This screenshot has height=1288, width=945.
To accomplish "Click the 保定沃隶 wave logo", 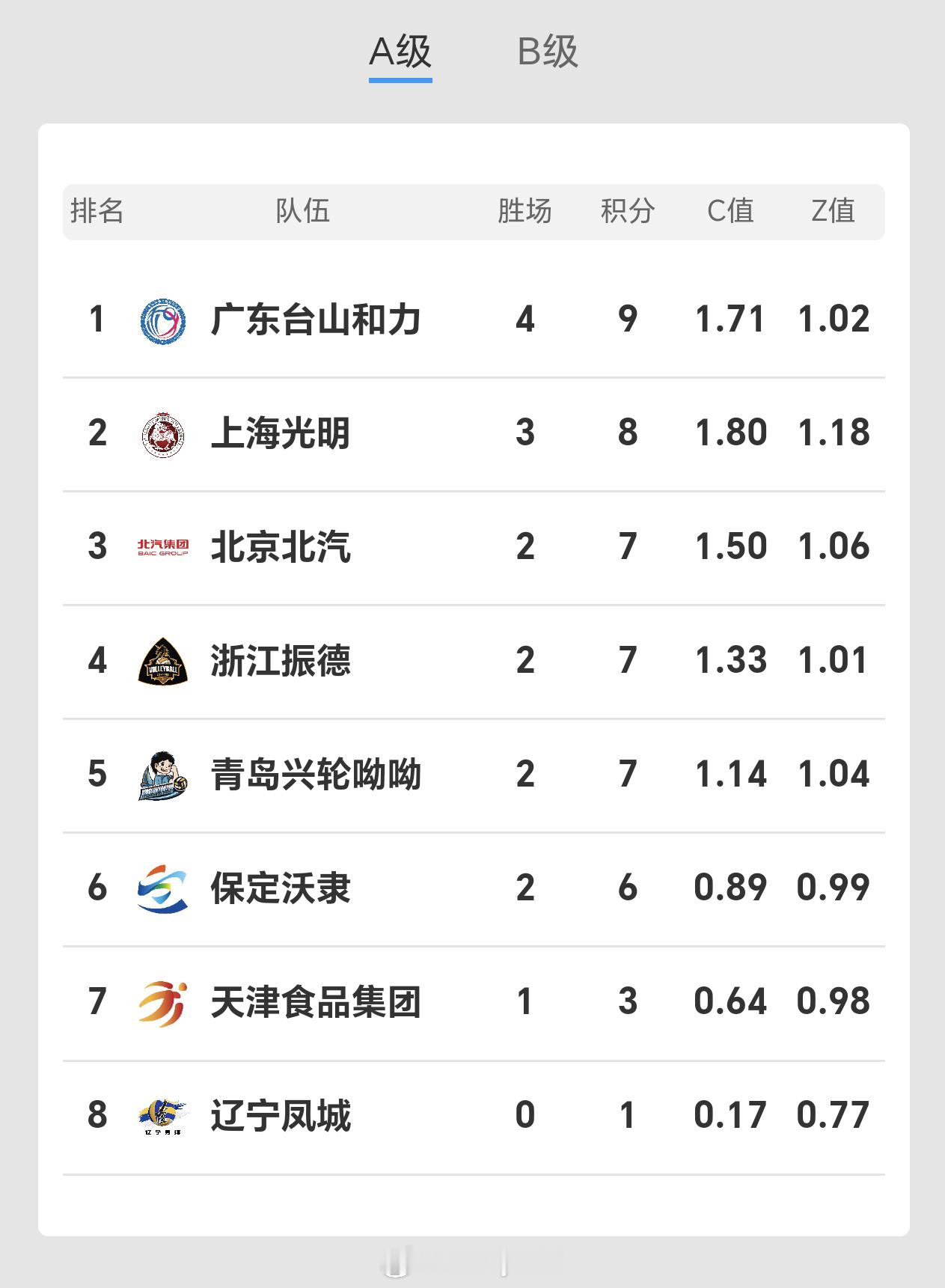I will click(x=163, y=890).
